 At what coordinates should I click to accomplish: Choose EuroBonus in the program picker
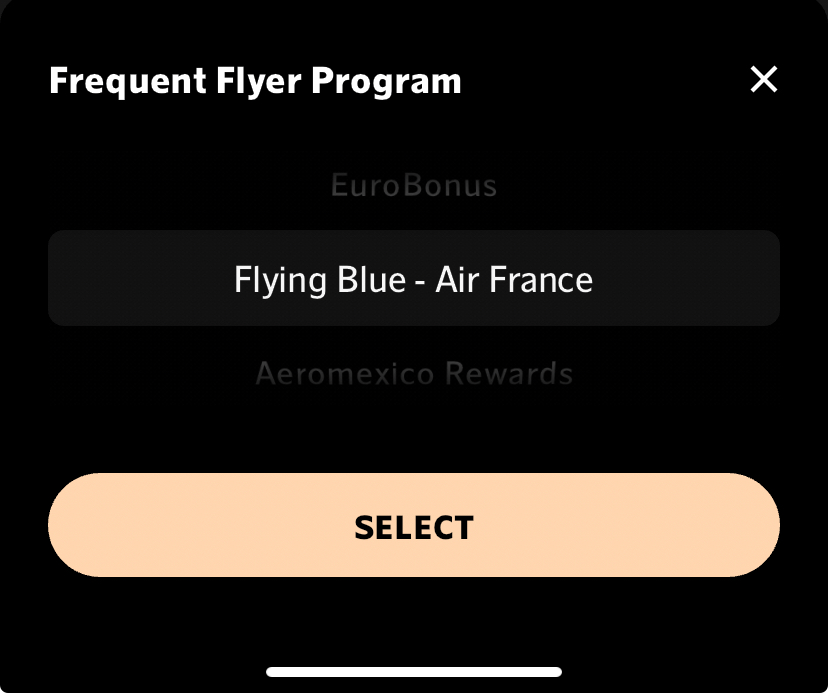point(414,186)
